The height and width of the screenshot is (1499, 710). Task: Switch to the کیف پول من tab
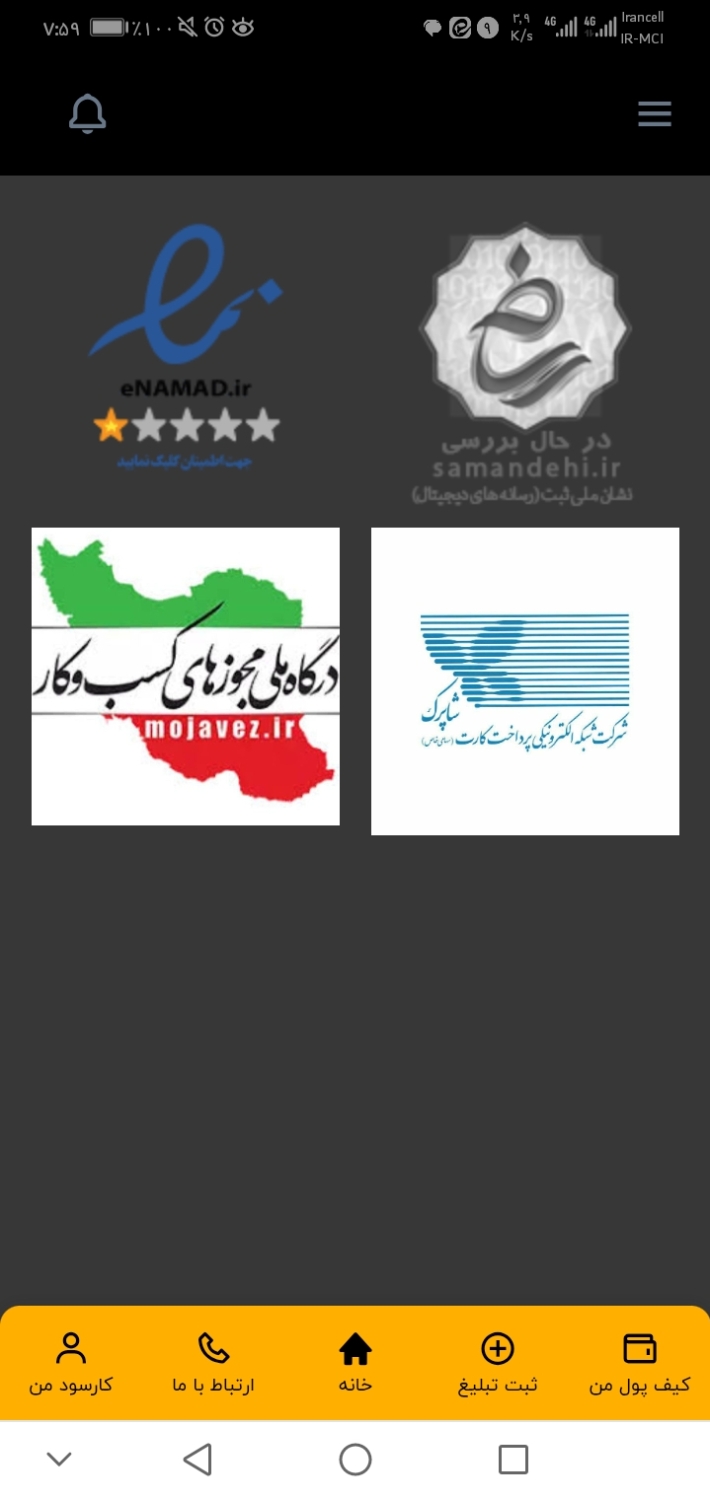[639, 1363]
